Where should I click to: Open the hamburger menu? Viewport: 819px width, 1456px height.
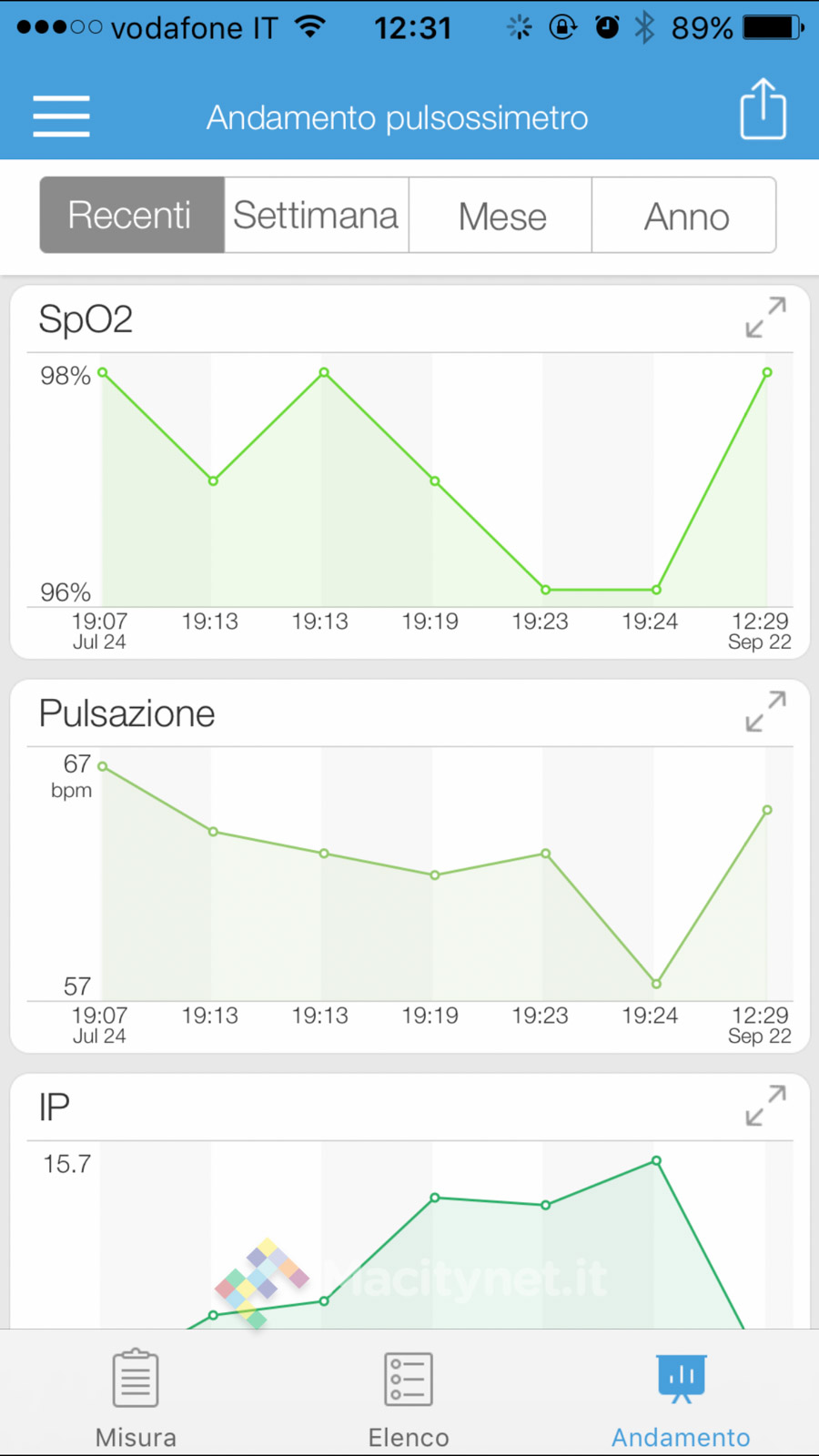coord(61,116)
